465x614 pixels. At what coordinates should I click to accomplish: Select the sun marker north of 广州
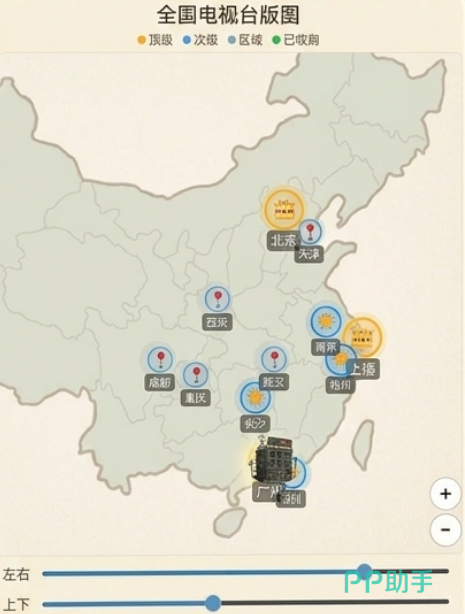255,397
